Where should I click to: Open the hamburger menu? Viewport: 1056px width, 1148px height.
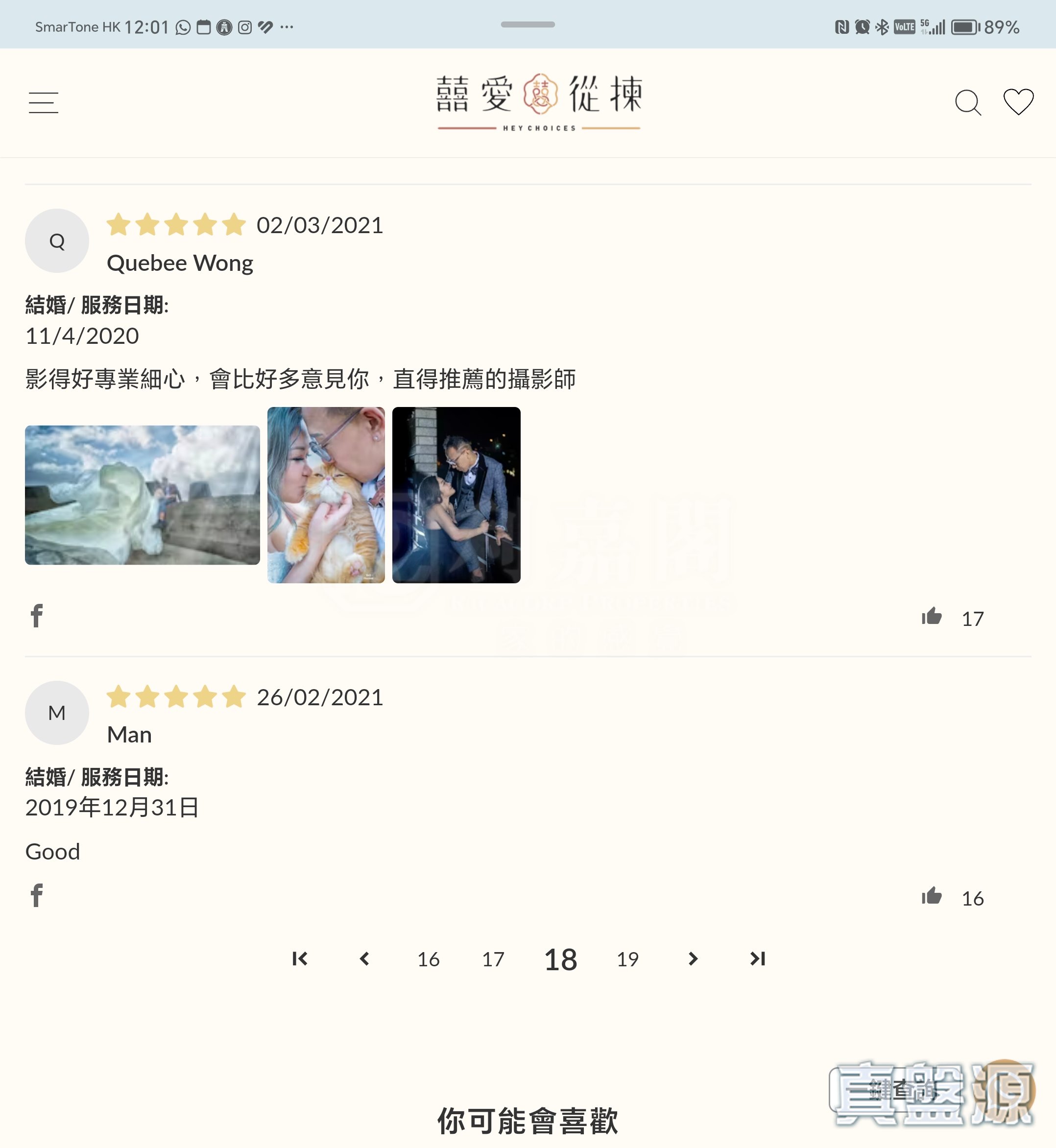pos(44,103)
